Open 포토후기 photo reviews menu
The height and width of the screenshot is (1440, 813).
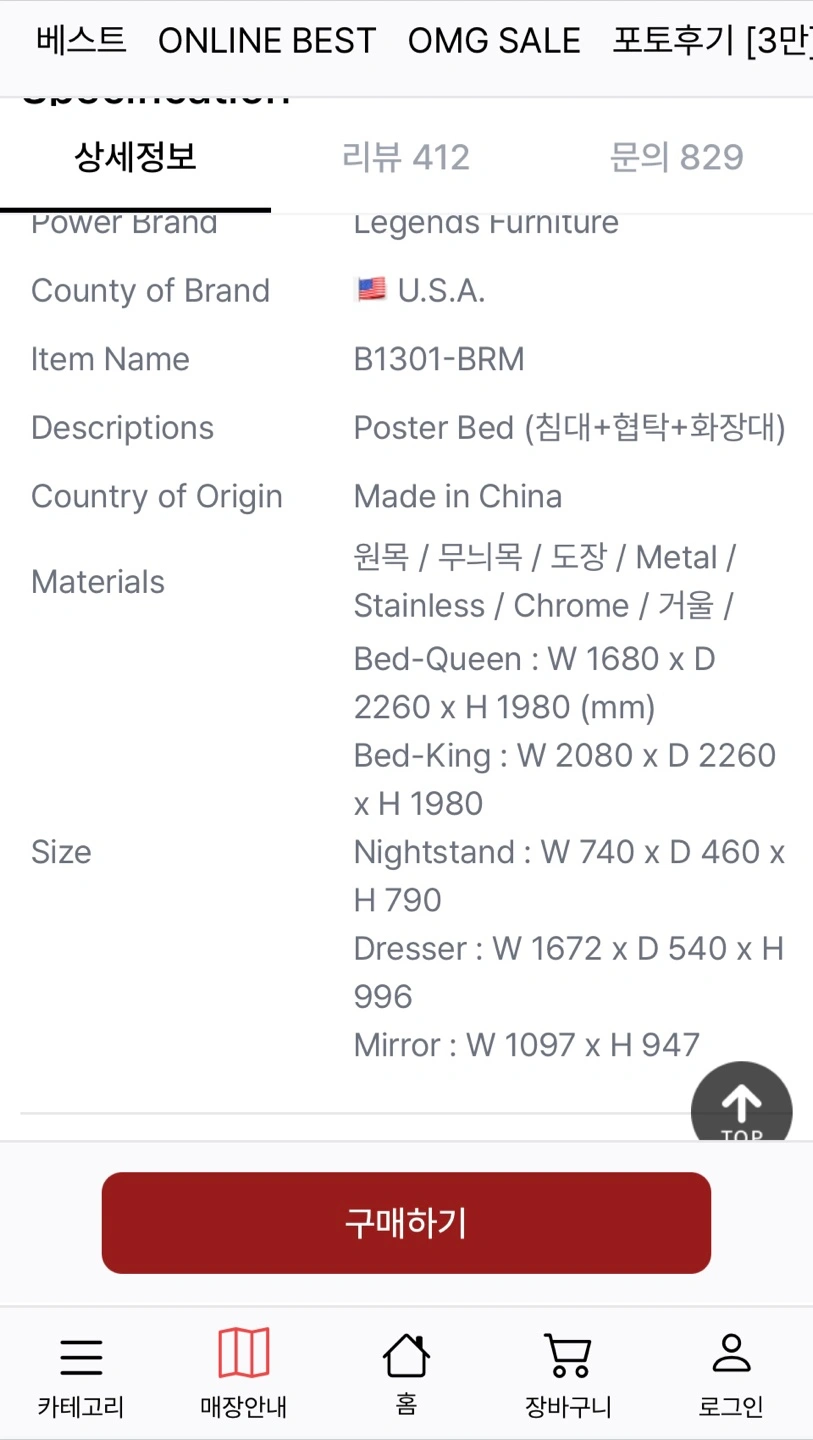(712, 40)
